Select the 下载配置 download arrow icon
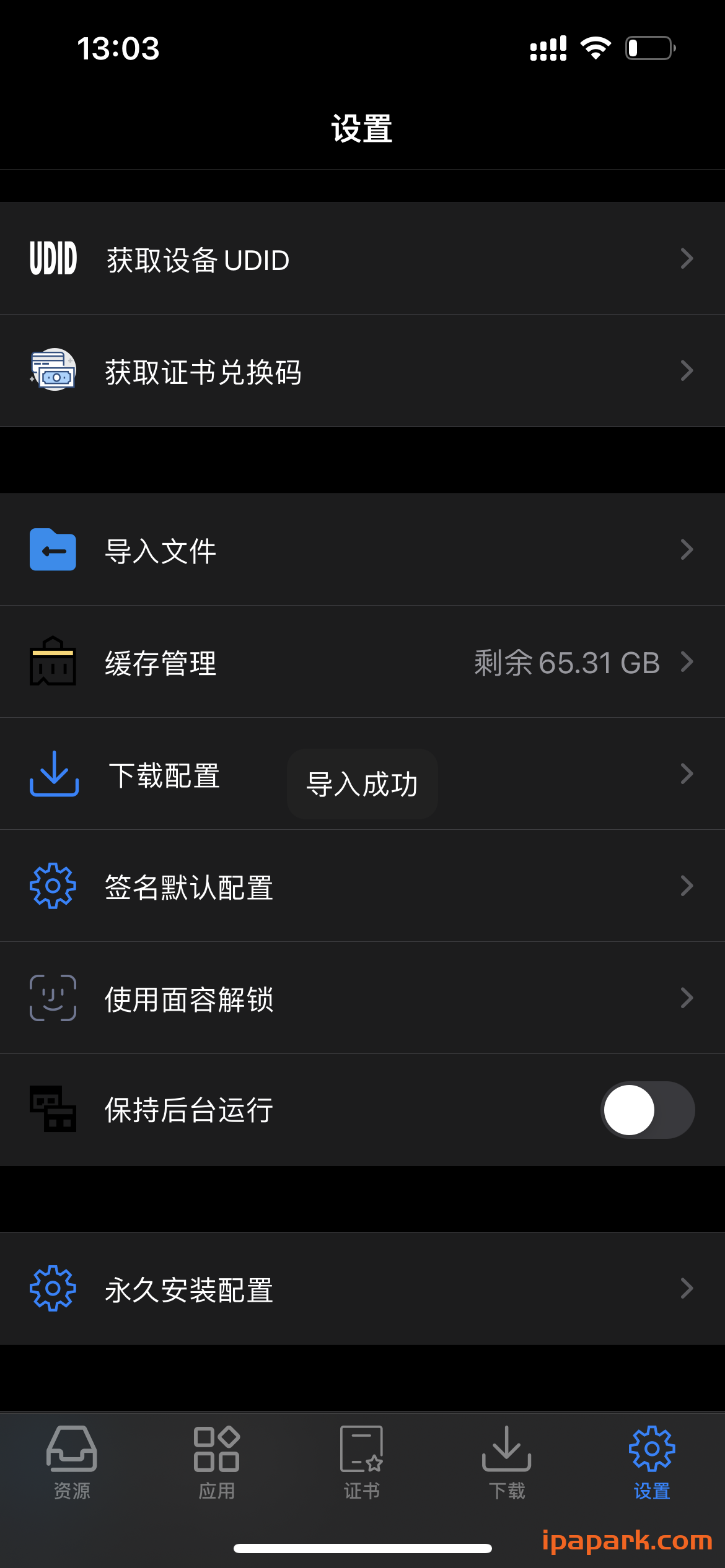 click(x=53, y=774)
